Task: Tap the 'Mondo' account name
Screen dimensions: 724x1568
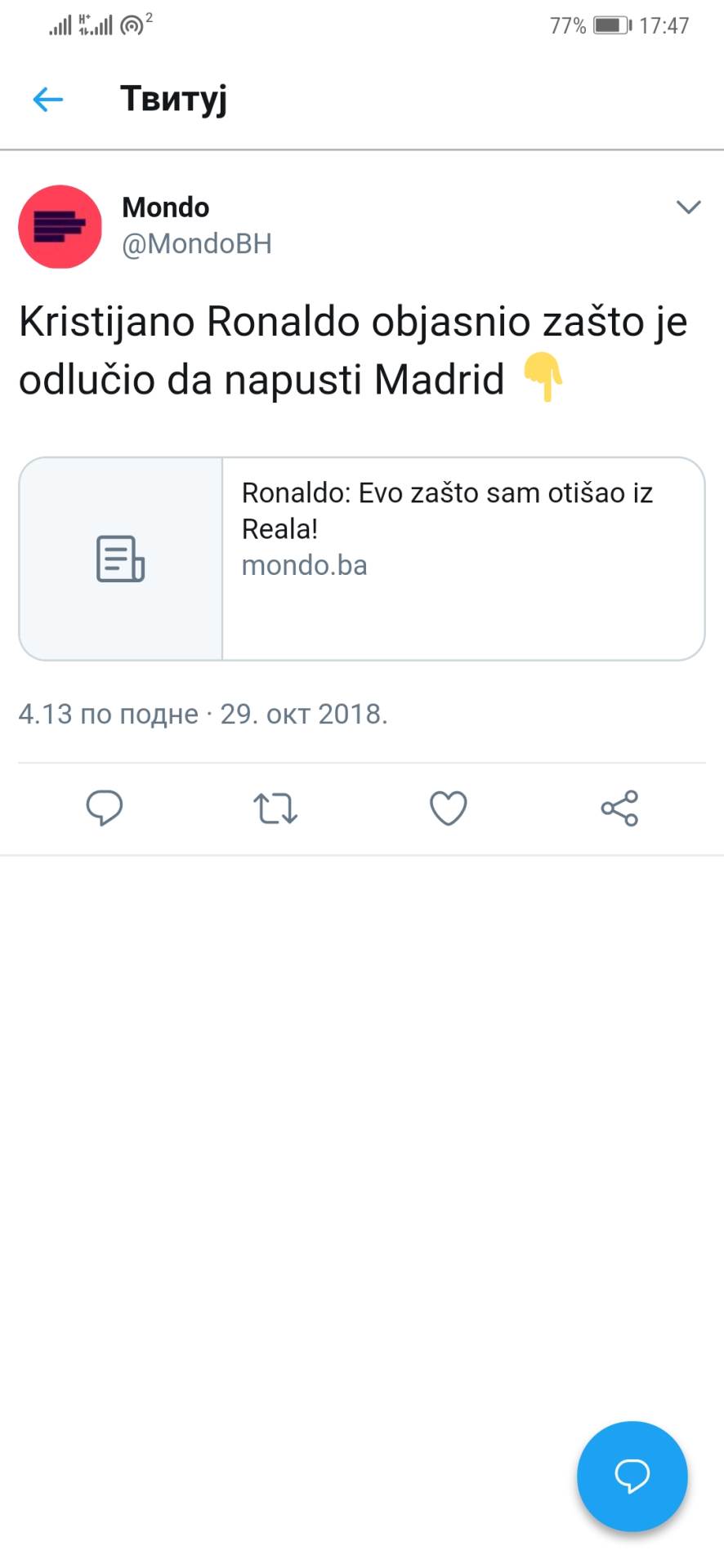Action: 164,207
